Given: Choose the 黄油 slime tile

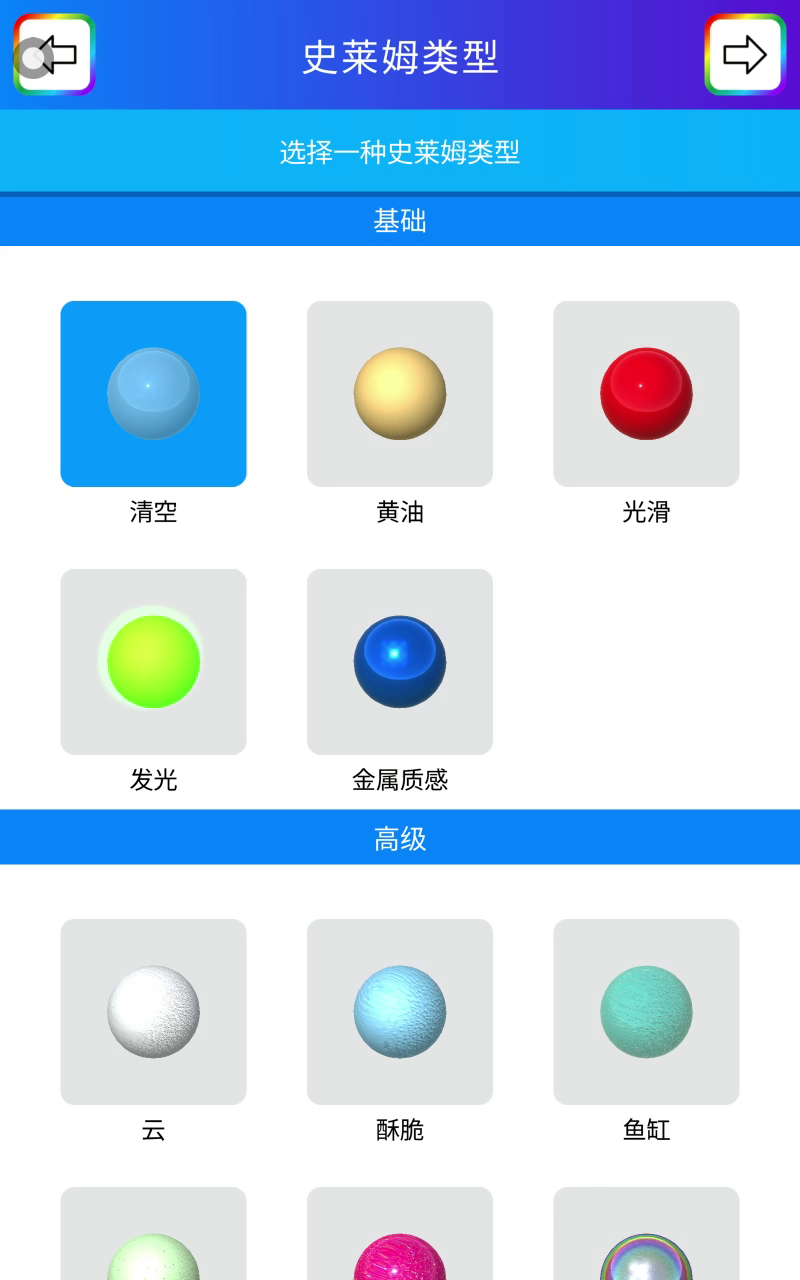Looking at the screenshot, I should [400, 394].
